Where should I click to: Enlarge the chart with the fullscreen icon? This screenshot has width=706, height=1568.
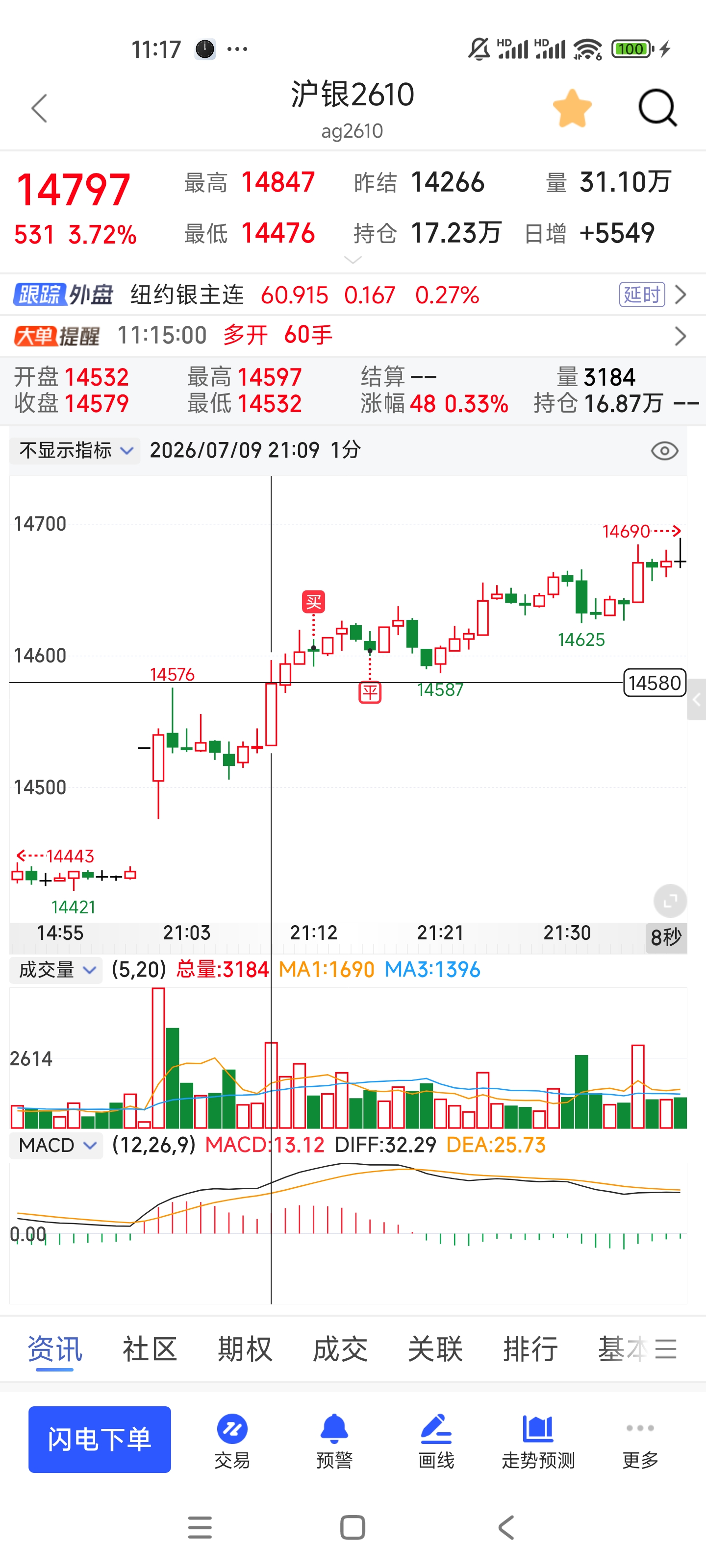pos(670,900)
